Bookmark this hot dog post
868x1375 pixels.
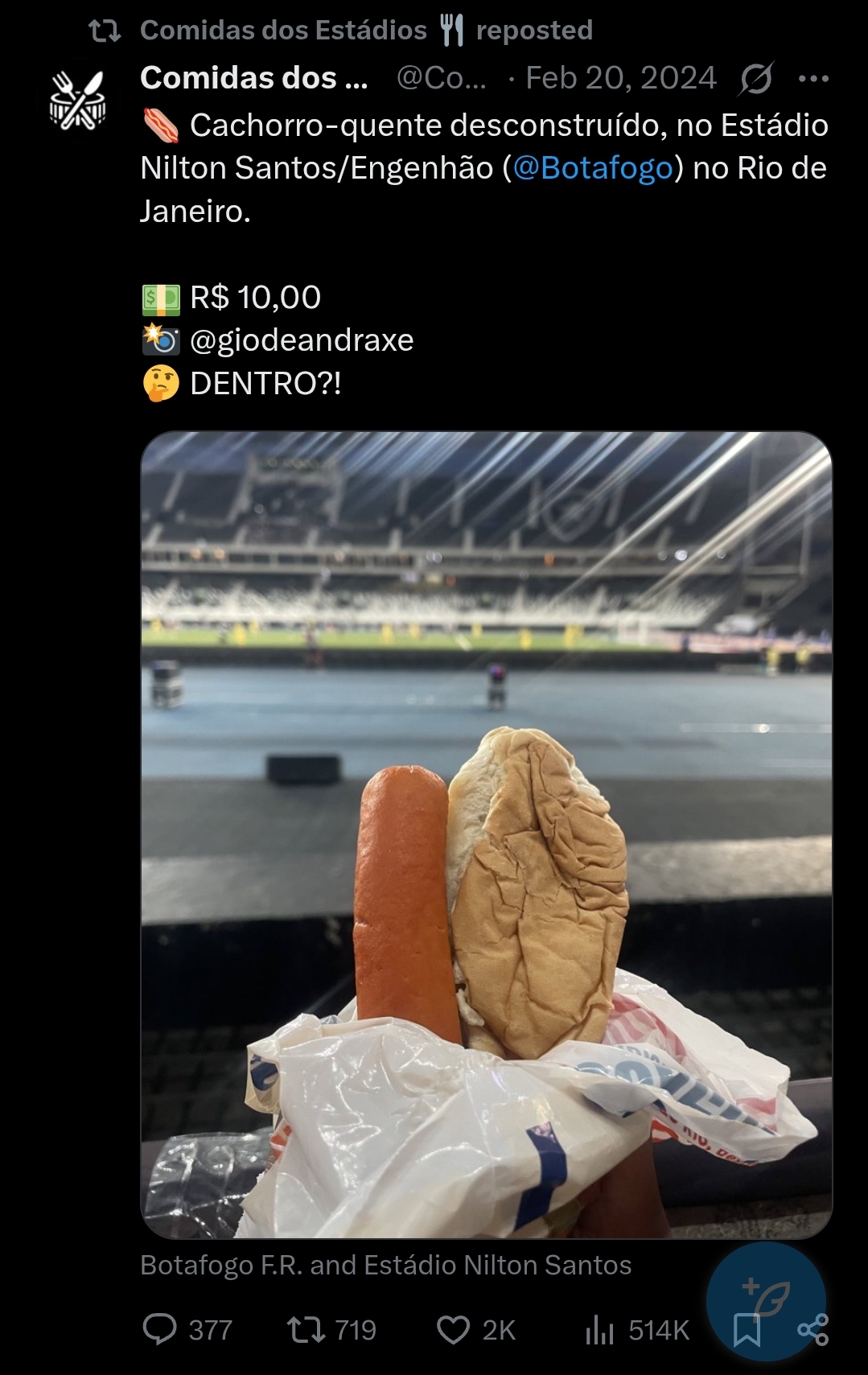tap(747, 1331)
